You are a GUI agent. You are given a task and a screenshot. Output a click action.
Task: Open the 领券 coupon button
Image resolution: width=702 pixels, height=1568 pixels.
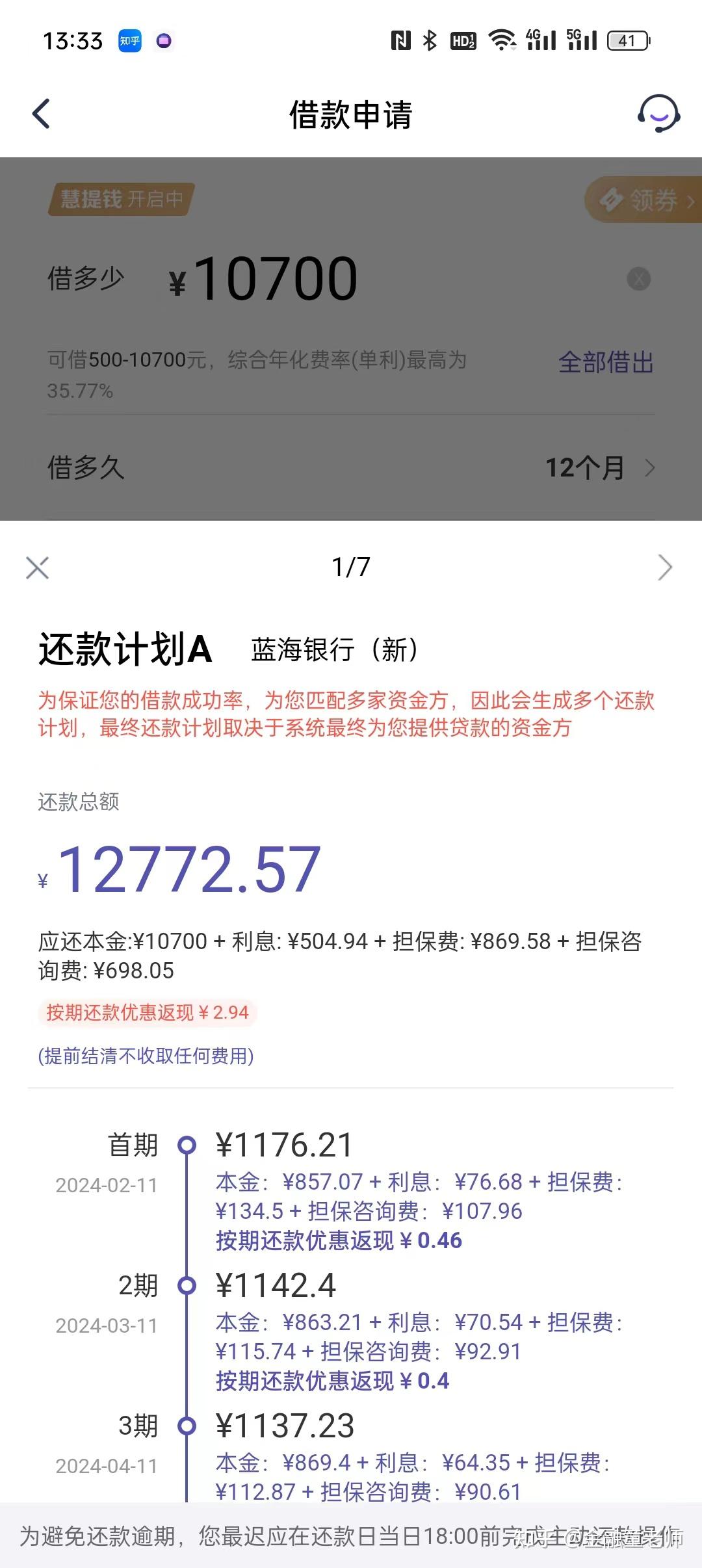[643, 200]
